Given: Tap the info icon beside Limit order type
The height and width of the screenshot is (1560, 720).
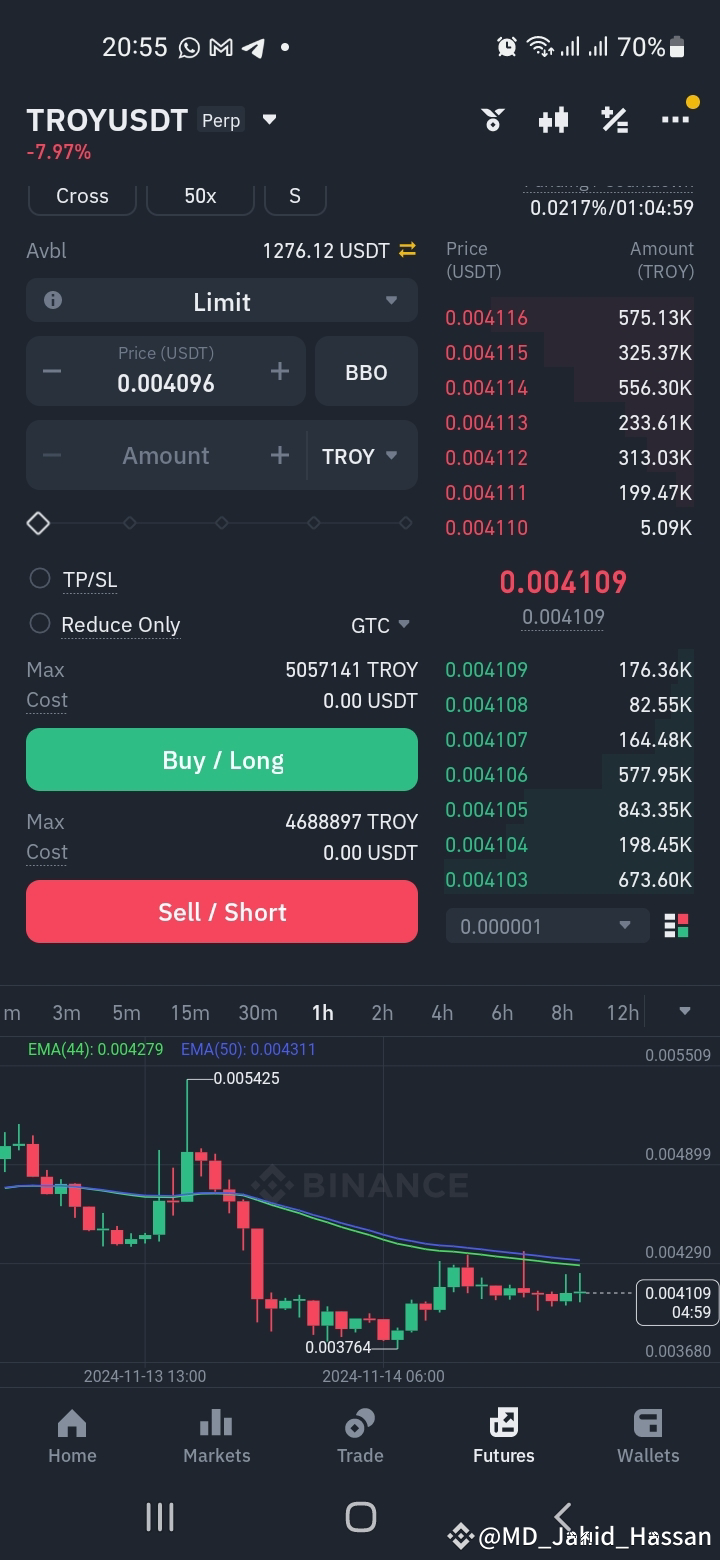Looking at the screenshot, I should tap(51, 300).
